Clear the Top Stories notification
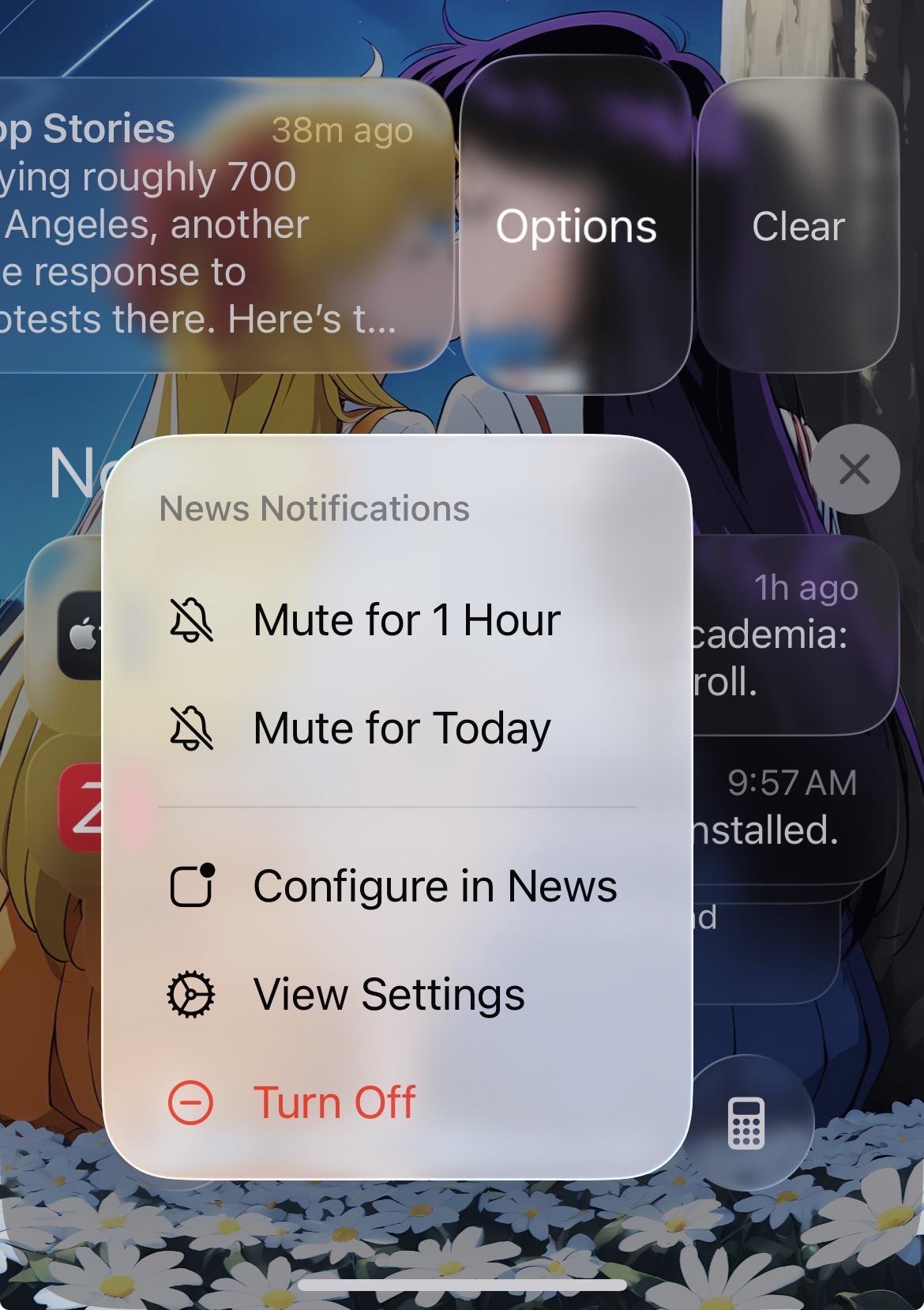Viewport: 924px width, 1310px height. [798, 227]
